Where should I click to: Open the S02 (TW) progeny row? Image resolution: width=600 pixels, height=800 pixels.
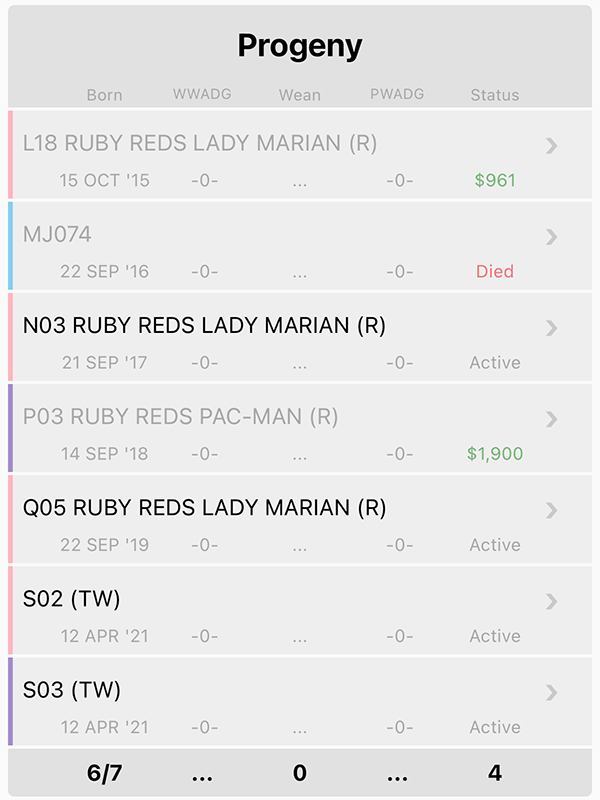click(300, 610)
